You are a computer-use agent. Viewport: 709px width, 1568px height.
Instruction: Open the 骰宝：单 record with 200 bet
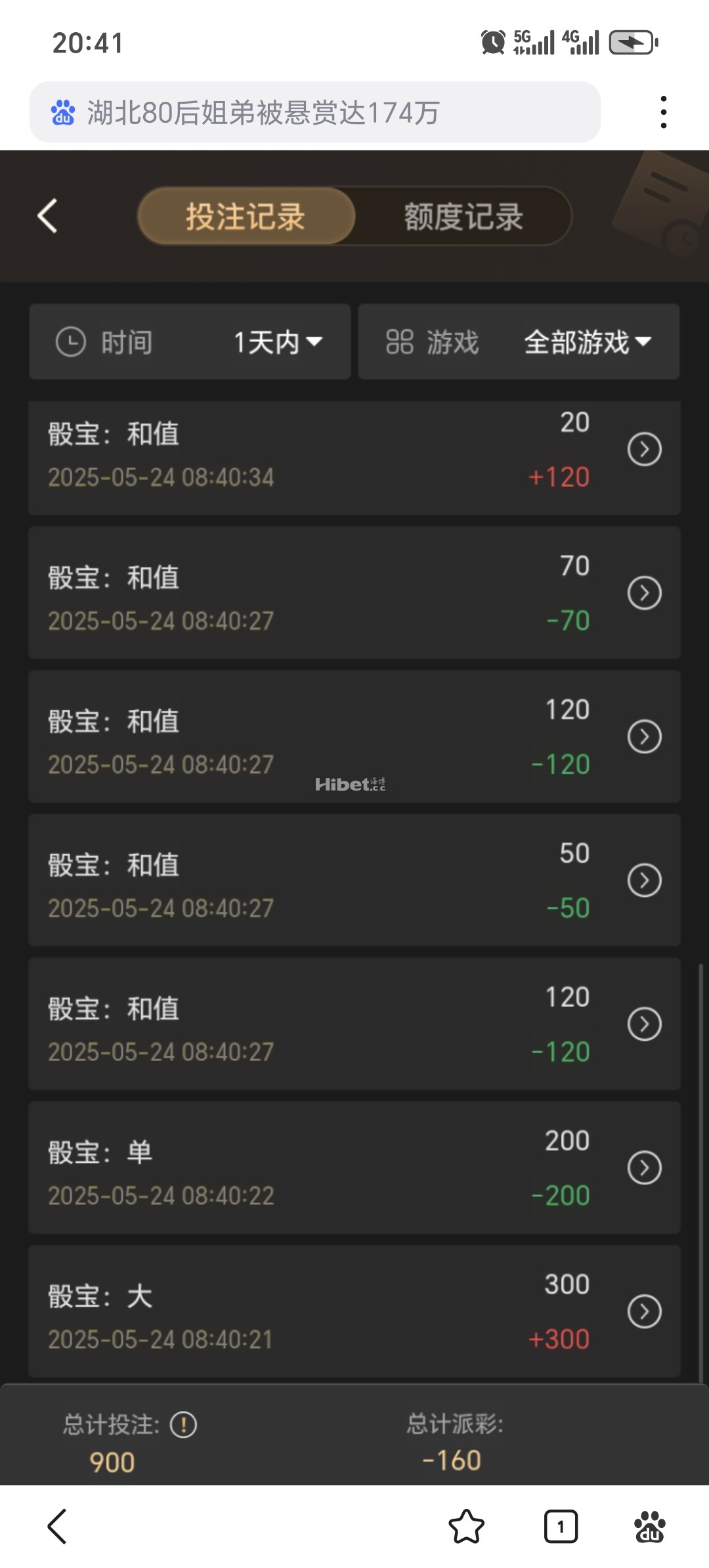click(x=644, y=1168)
